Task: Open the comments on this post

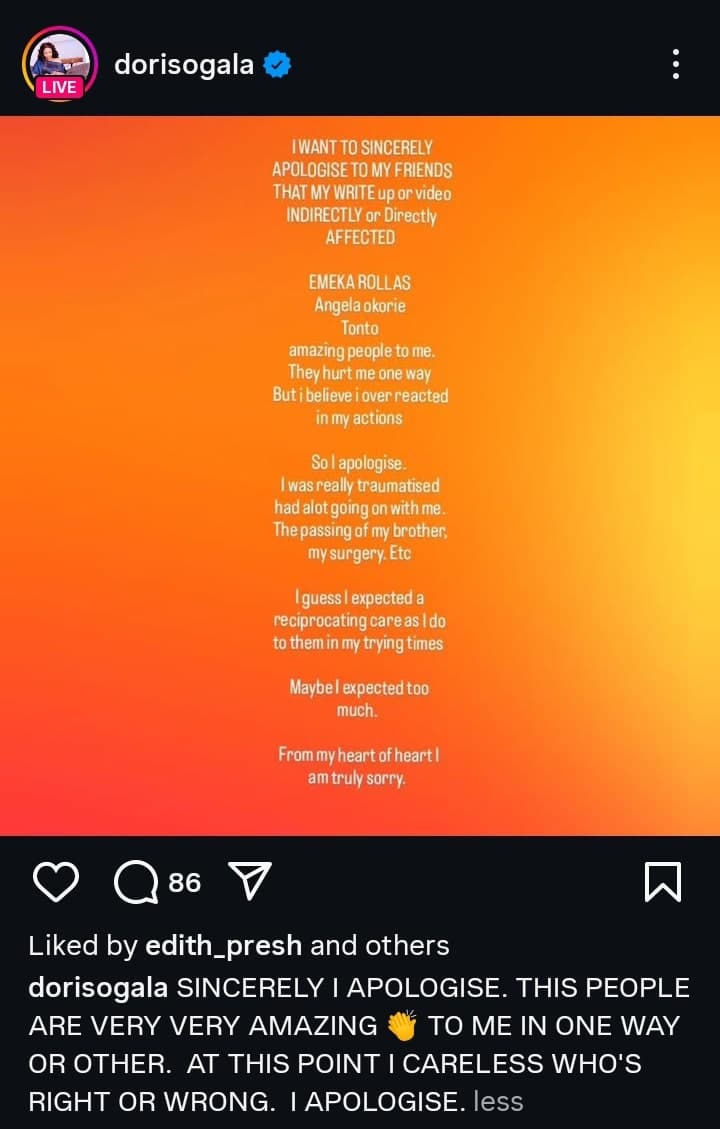Action: tap(136, 882)
